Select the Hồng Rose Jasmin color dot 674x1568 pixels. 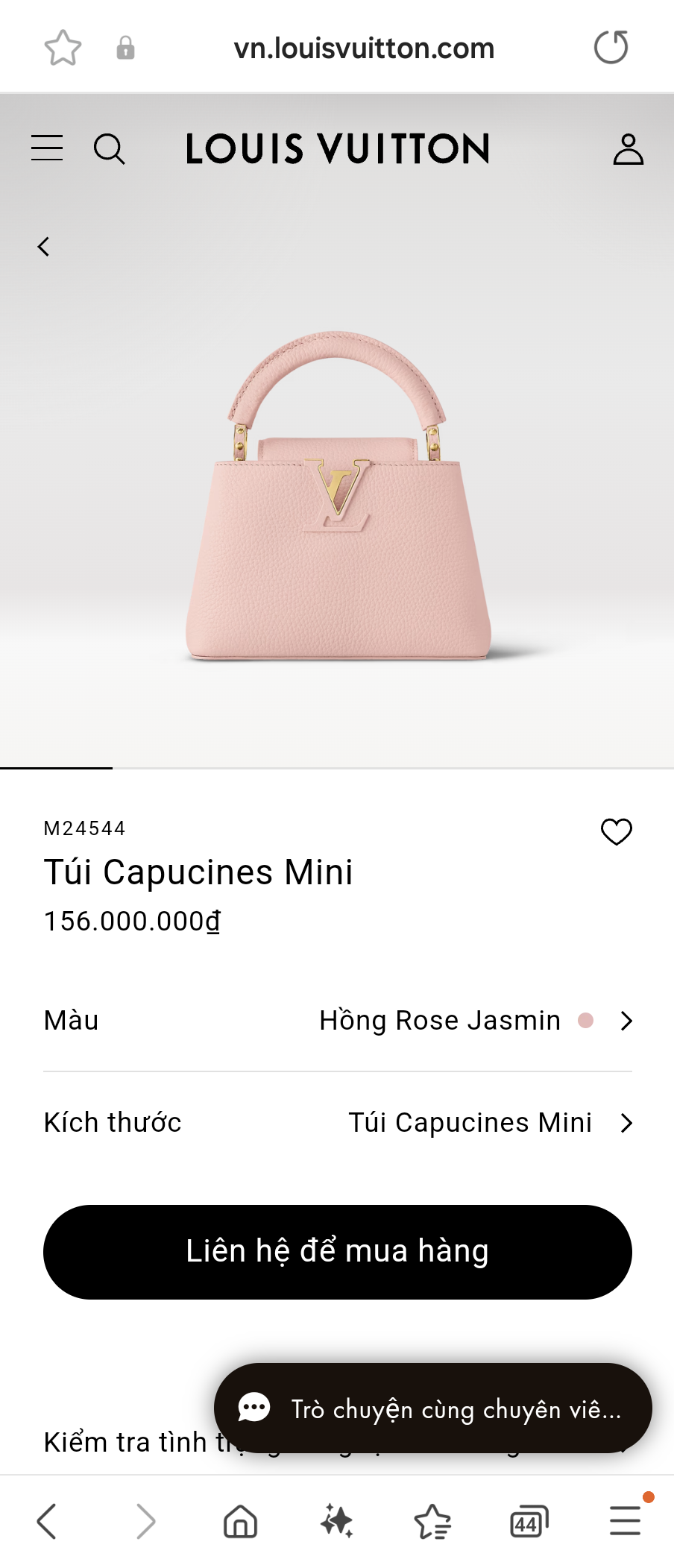[586, 1021]
